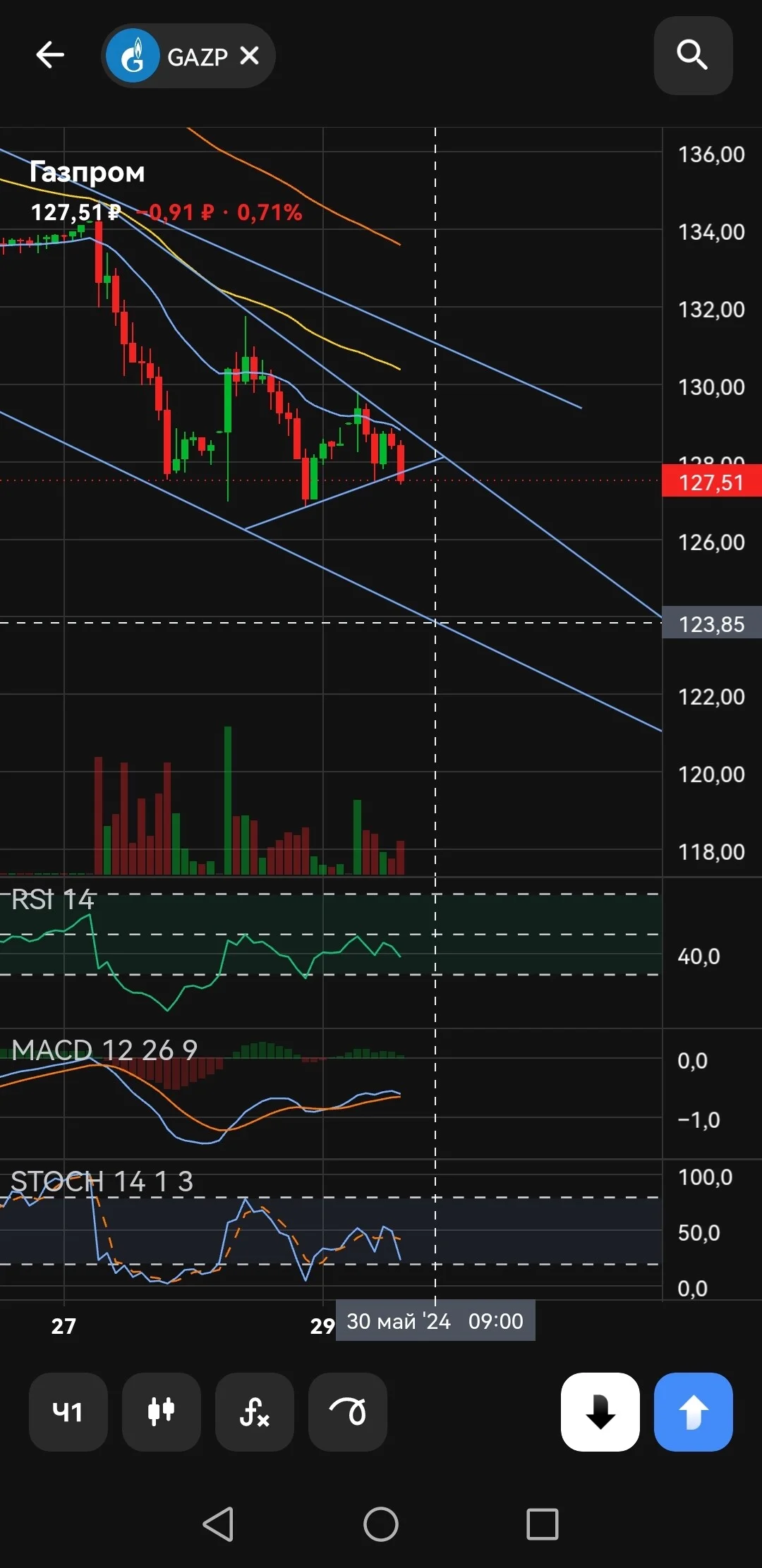Change the Ч1 timeframe setting
Image resolution: width=762 pixels, height=1568 pixels.
[68, 1411]
